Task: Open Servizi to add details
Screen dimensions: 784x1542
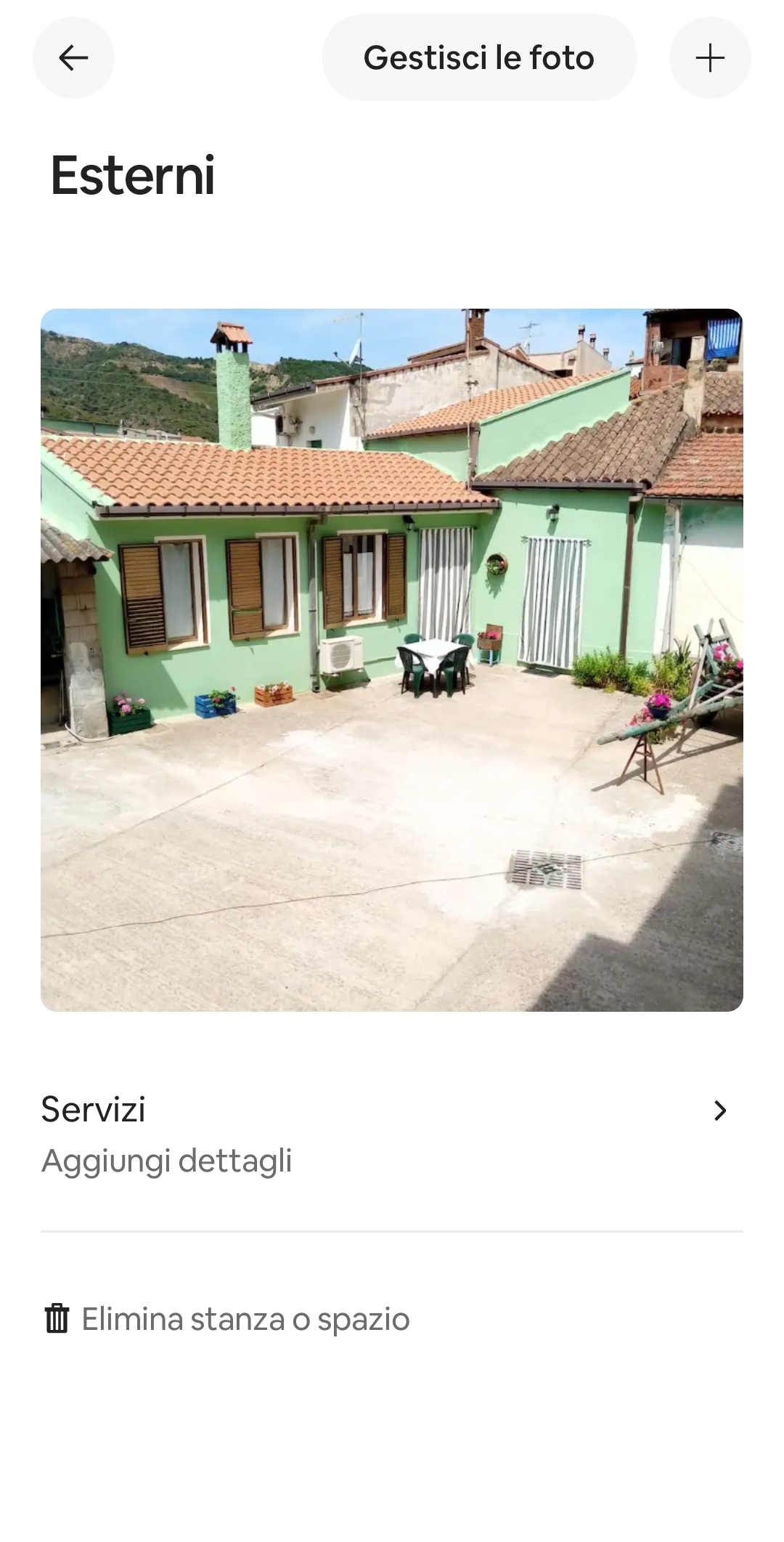Action: coord(392,1134)
